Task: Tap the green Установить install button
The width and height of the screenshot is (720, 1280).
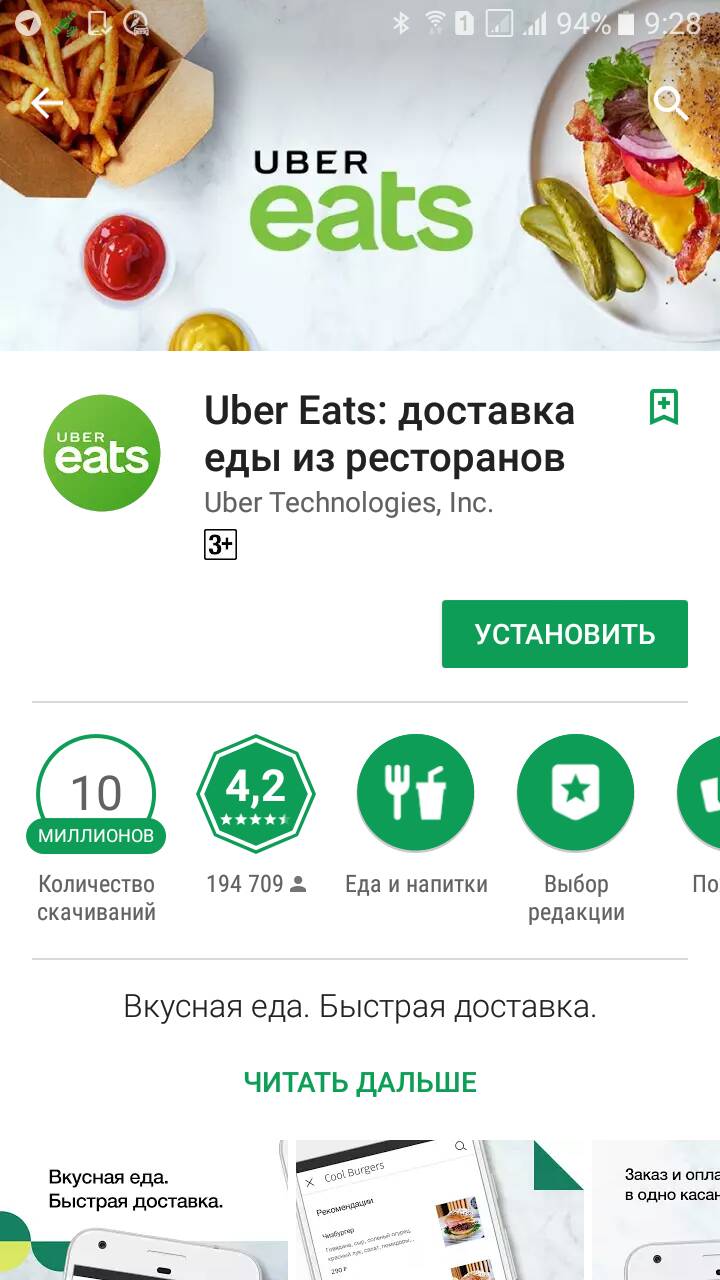Action: (x=565, y=634)
